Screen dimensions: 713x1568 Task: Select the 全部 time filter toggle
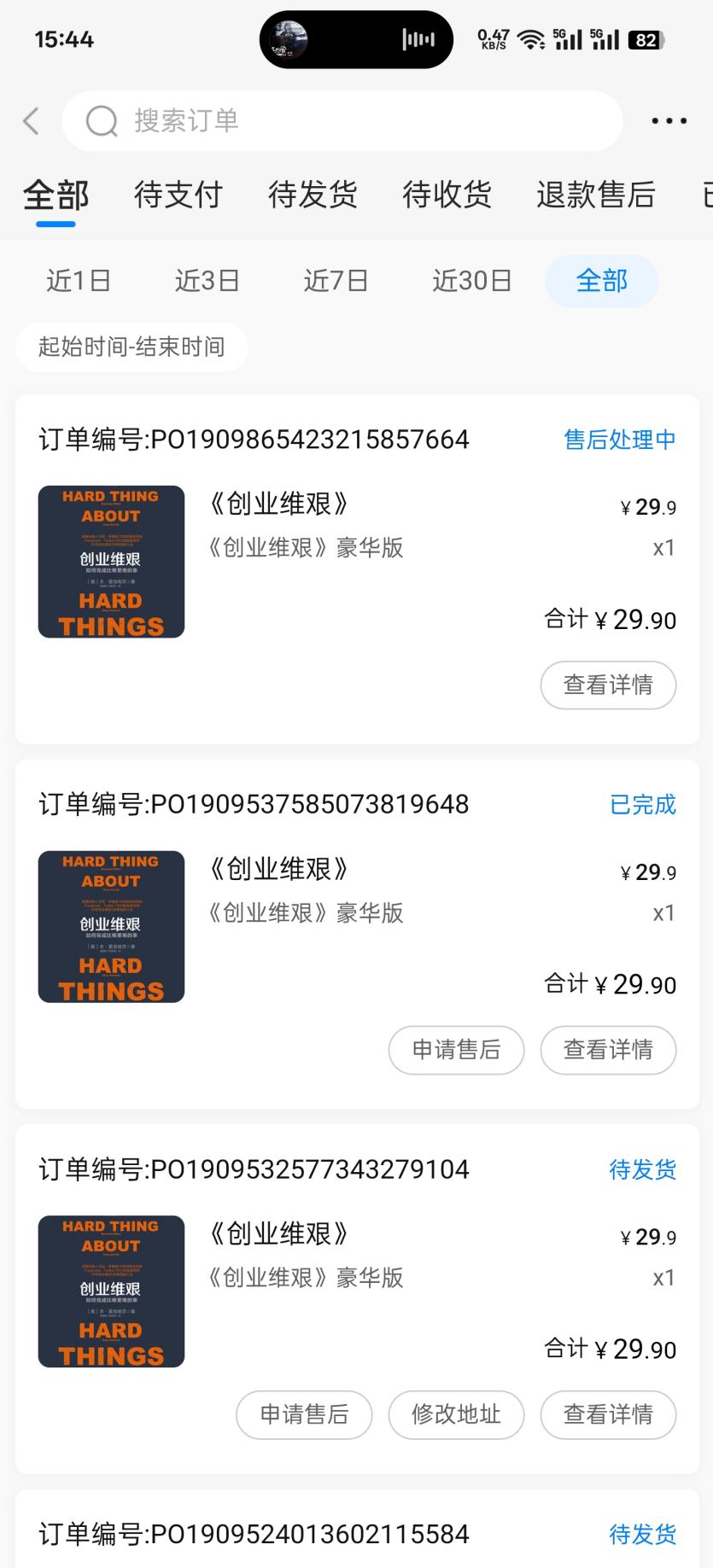click(x=601, y=280)
